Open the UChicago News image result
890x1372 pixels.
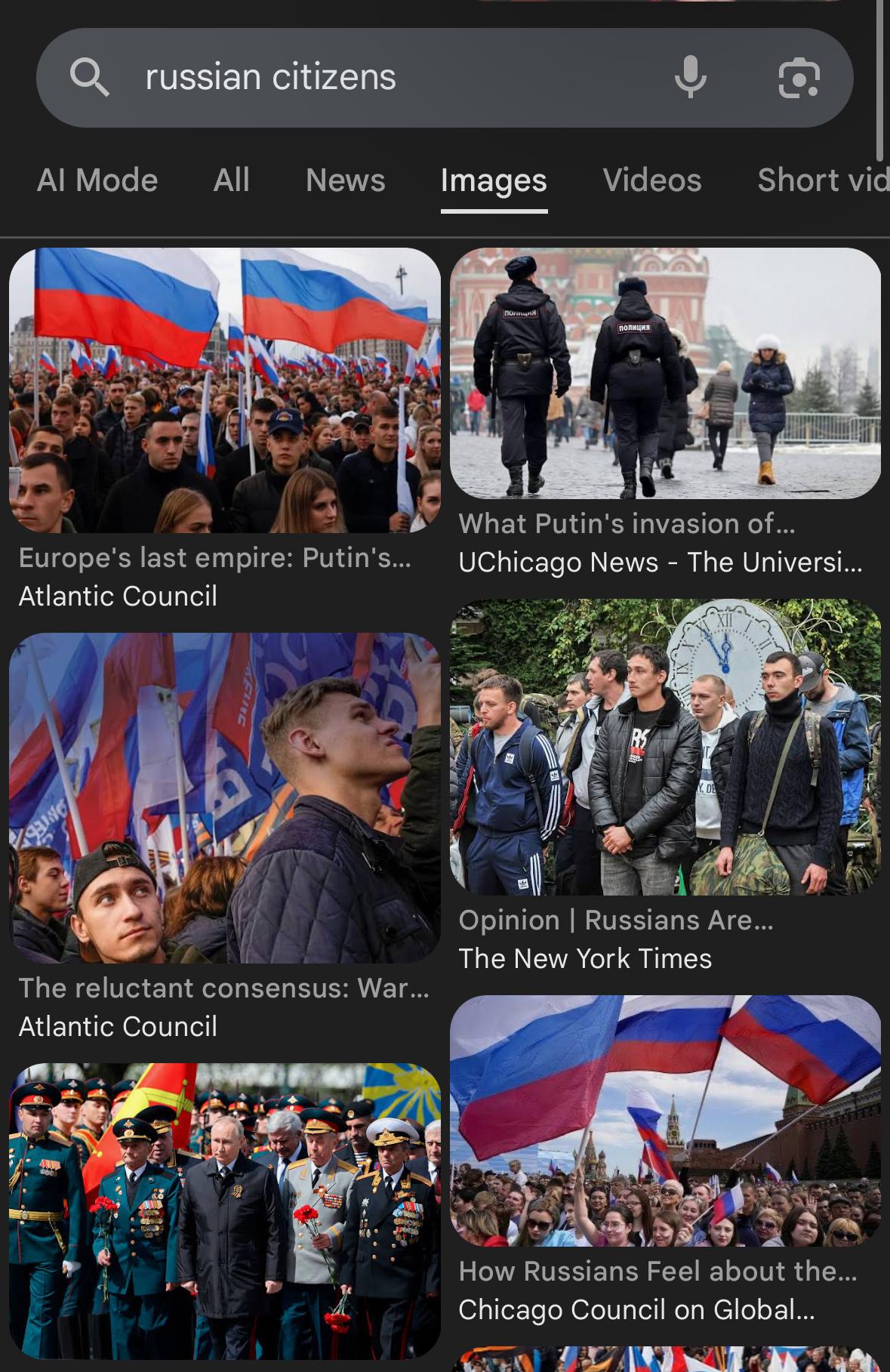(665, 374)
